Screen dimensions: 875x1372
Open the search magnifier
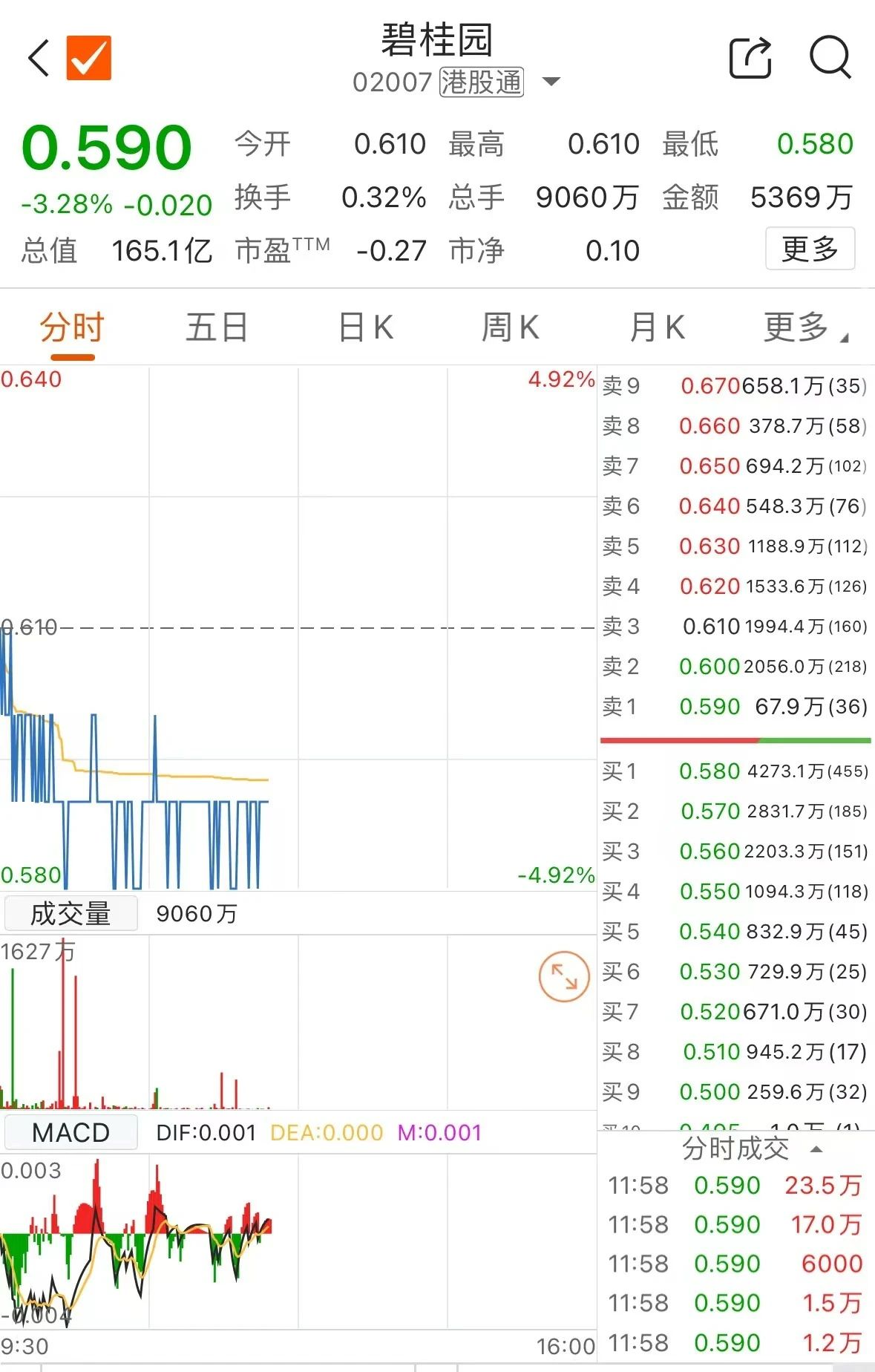[829, 58]
